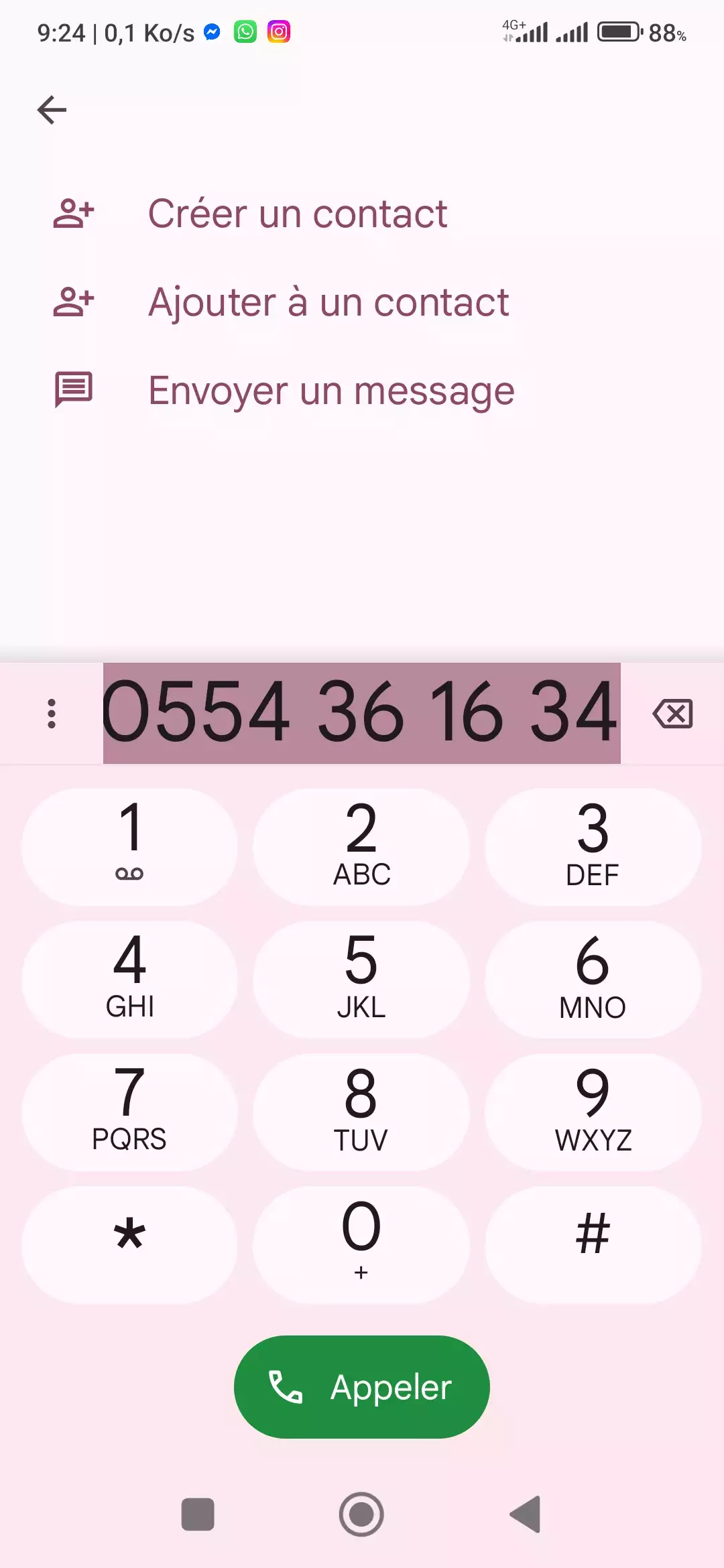Delete last digit with backspace icon

672,714
